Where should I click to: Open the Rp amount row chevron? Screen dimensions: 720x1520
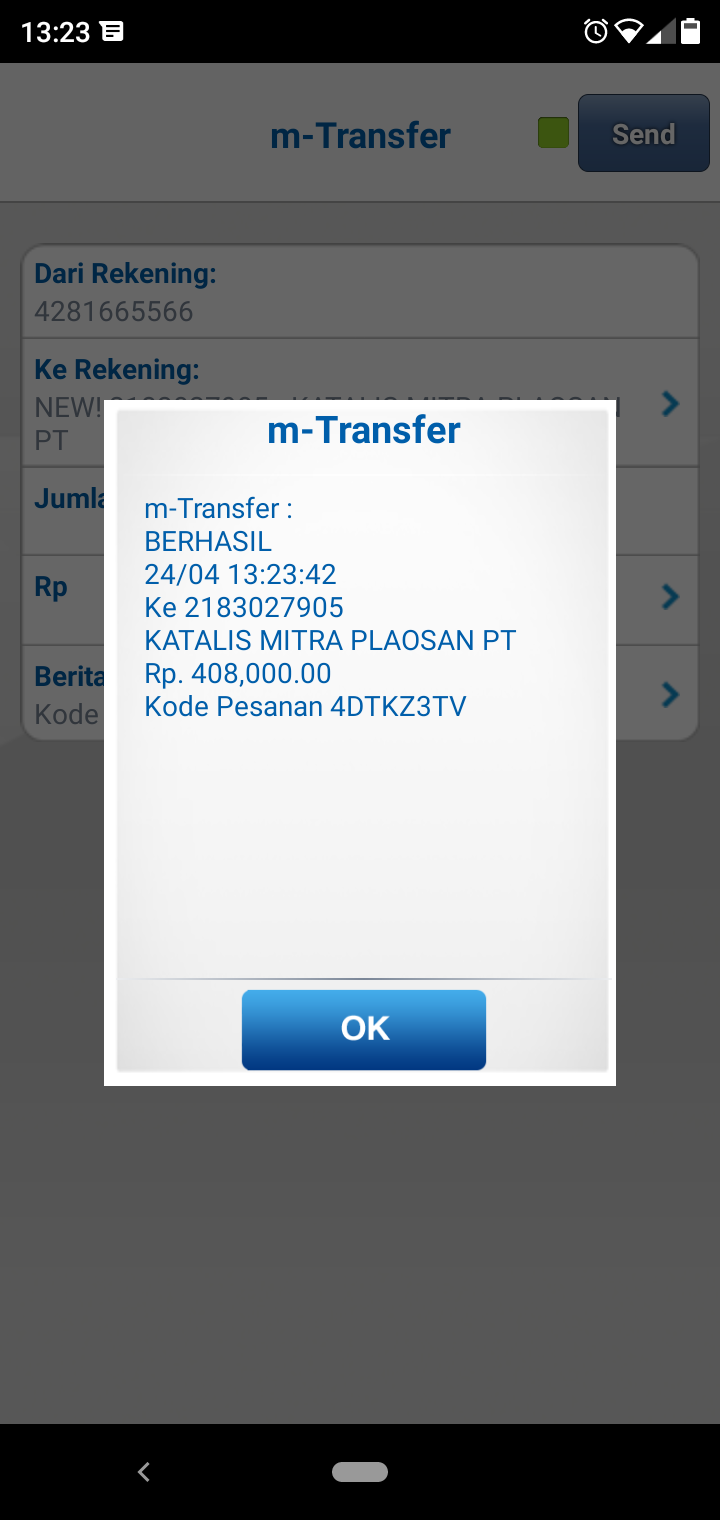coord(670,597)
